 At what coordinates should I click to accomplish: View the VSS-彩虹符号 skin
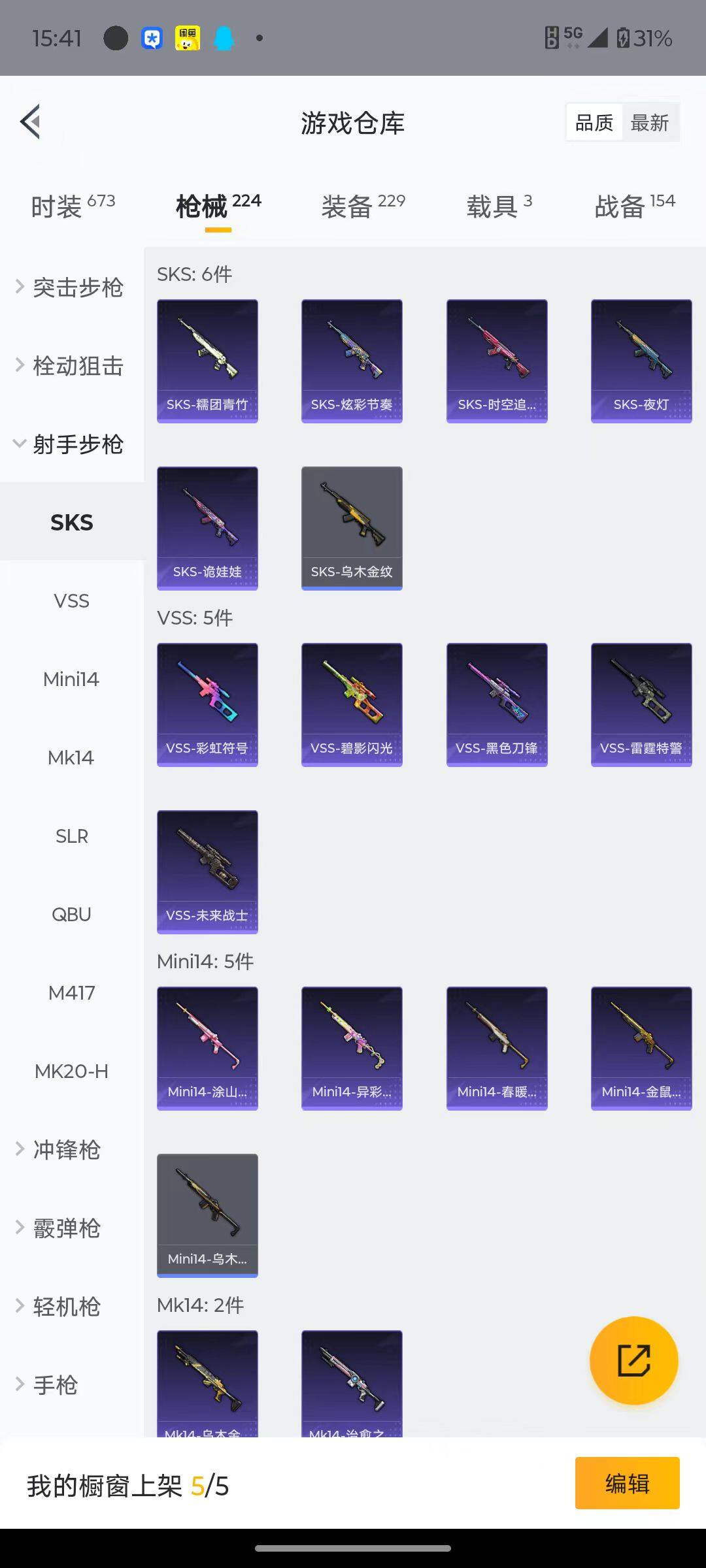coord(207,705)
